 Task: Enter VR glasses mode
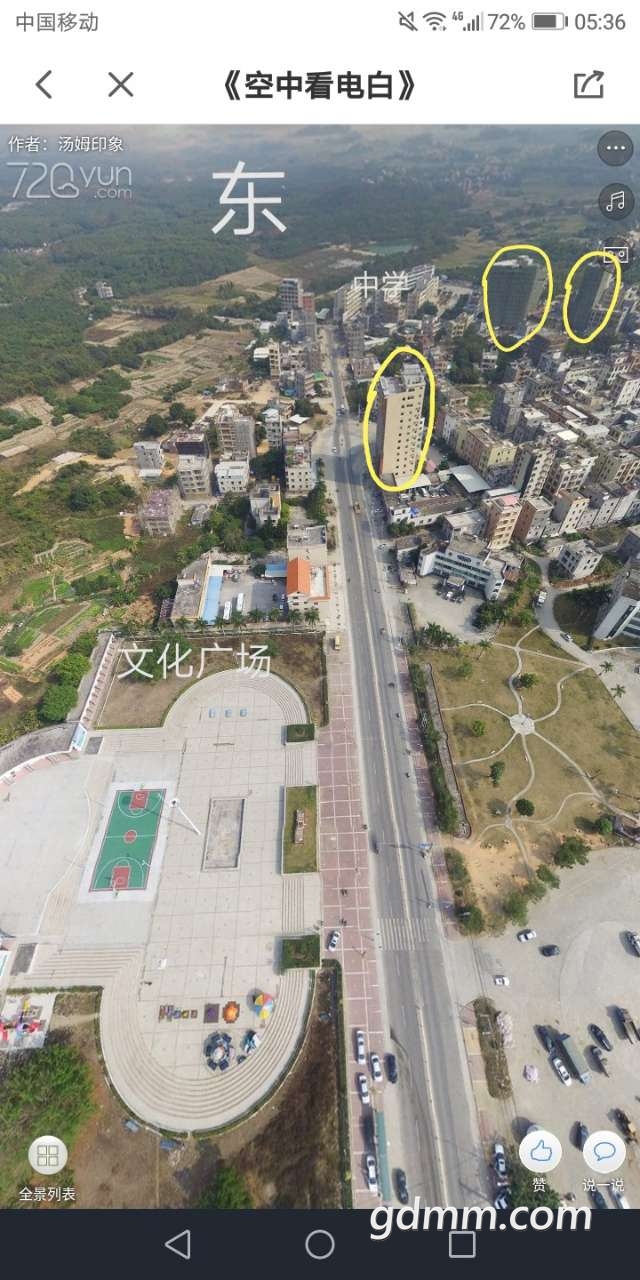618,254
